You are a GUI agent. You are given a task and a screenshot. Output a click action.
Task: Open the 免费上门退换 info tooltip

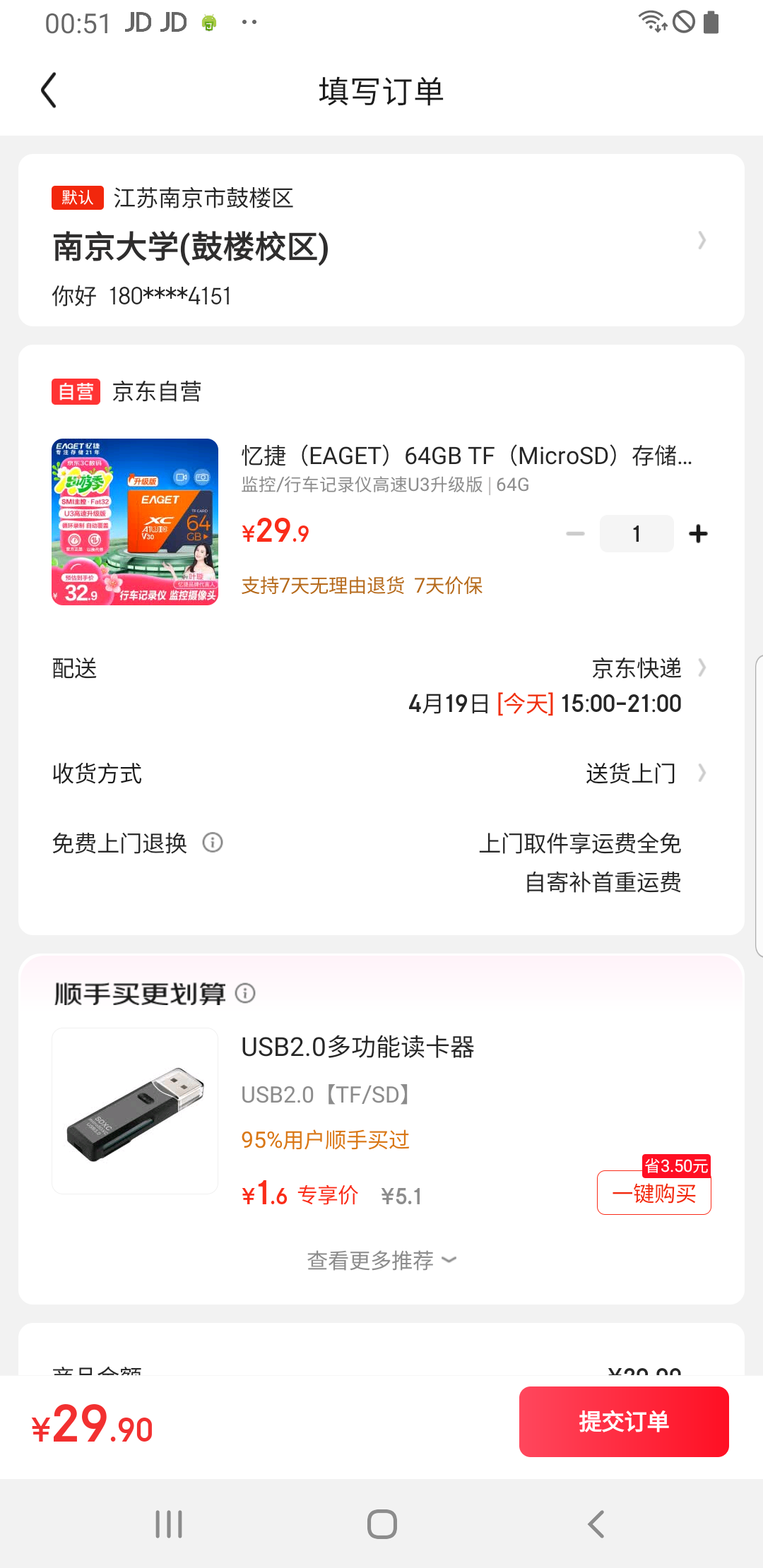point(213,843)
